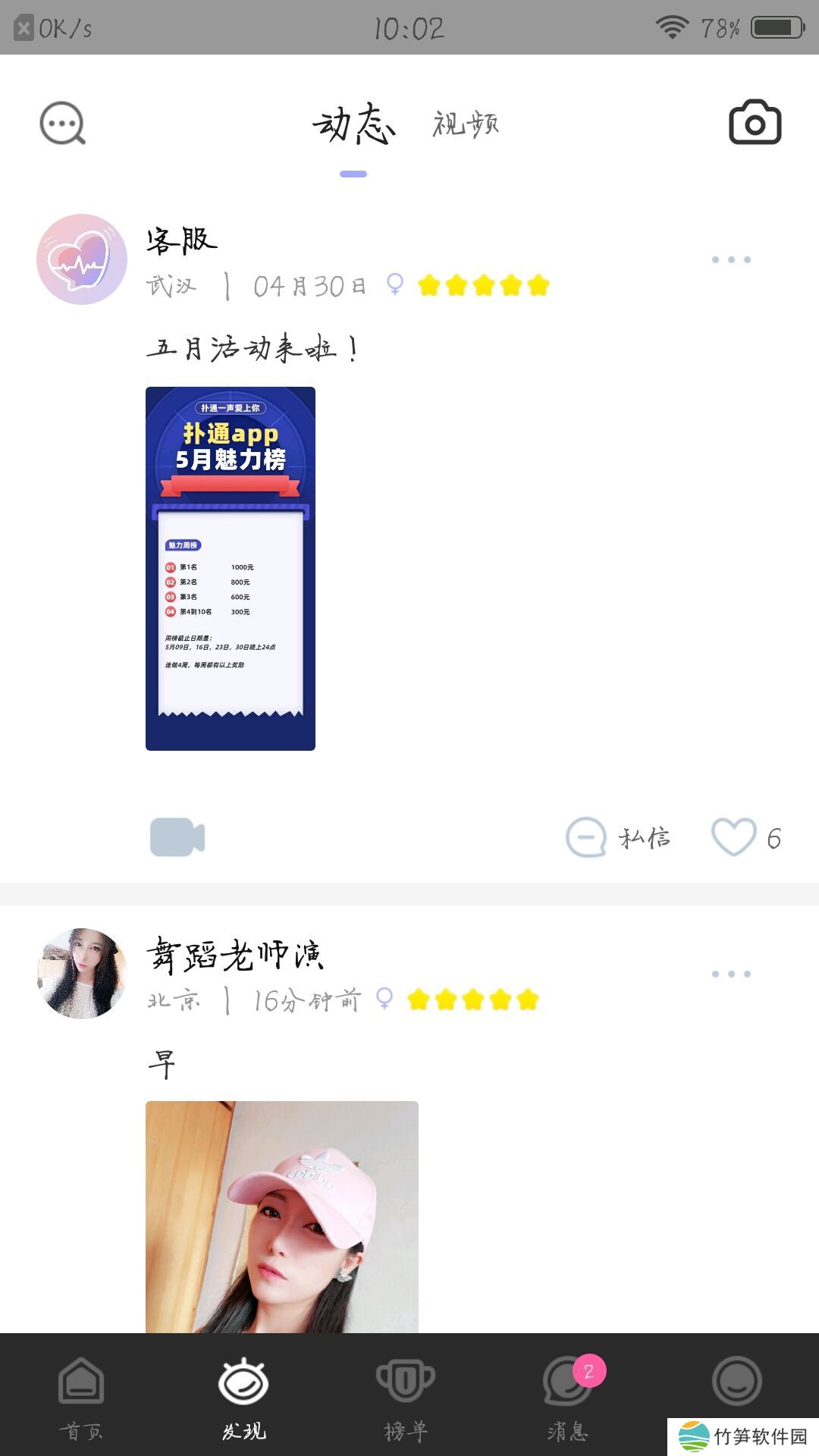Screen dimensions: 819x1456
Task: Start a video call with 客服
Action: [x=177, y=837]
